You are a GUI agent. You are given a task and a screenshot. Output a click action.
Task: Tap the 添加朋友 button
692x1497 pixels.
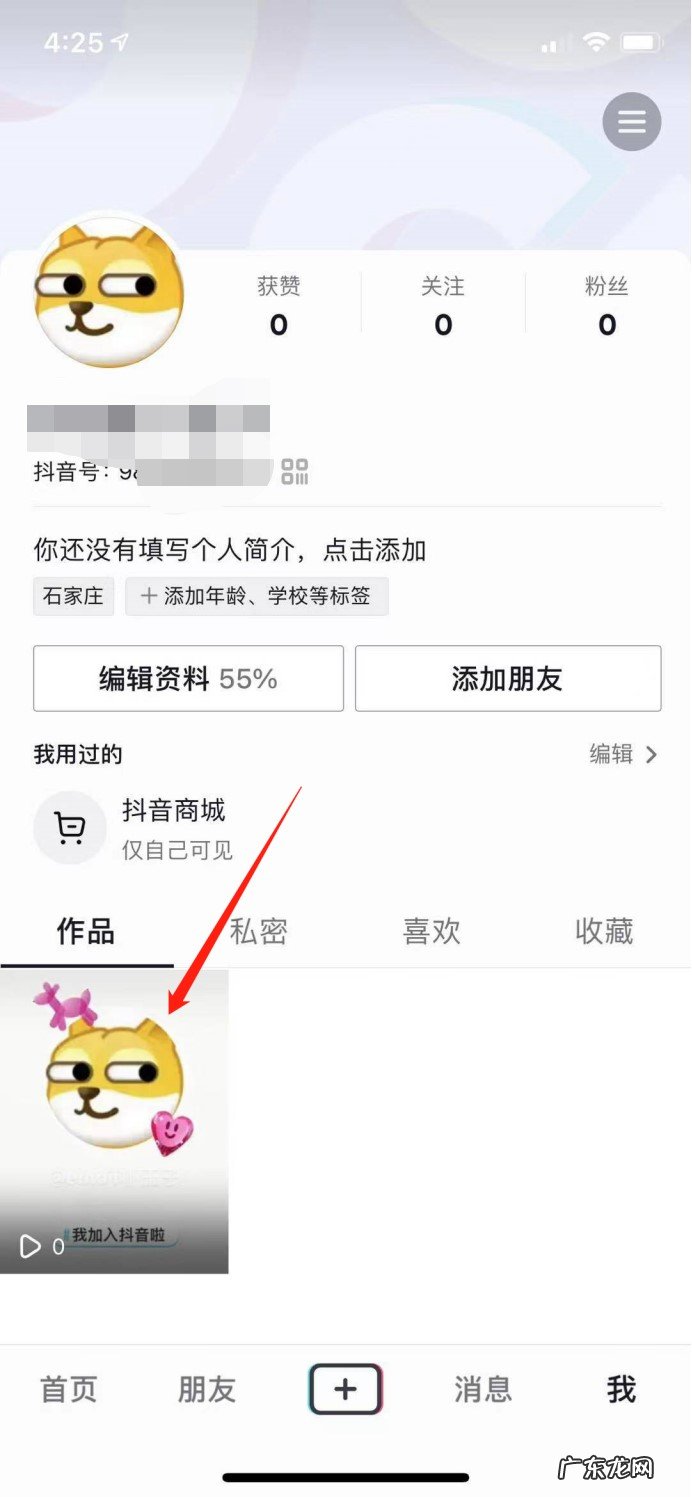[x=508, y=679]
